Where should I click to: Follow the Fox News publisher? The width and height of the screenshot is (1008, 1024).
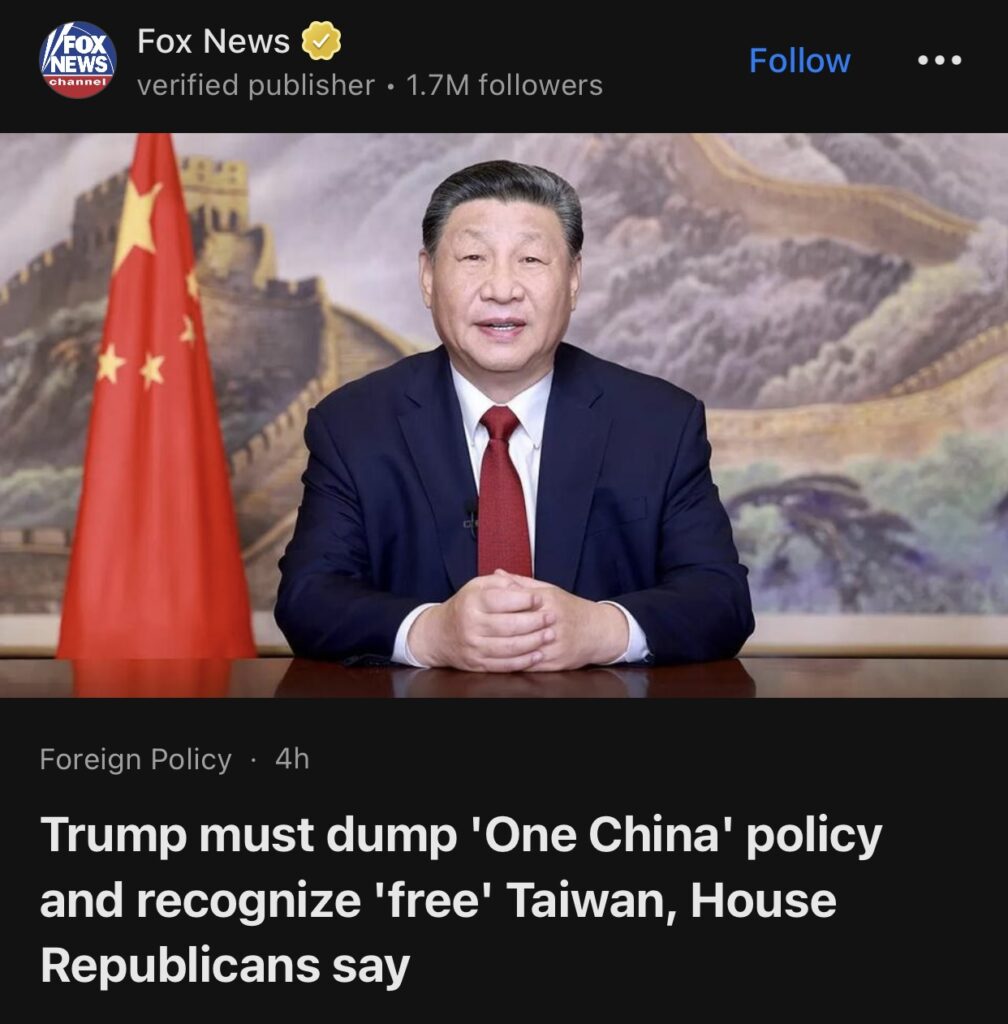point(799,61)
